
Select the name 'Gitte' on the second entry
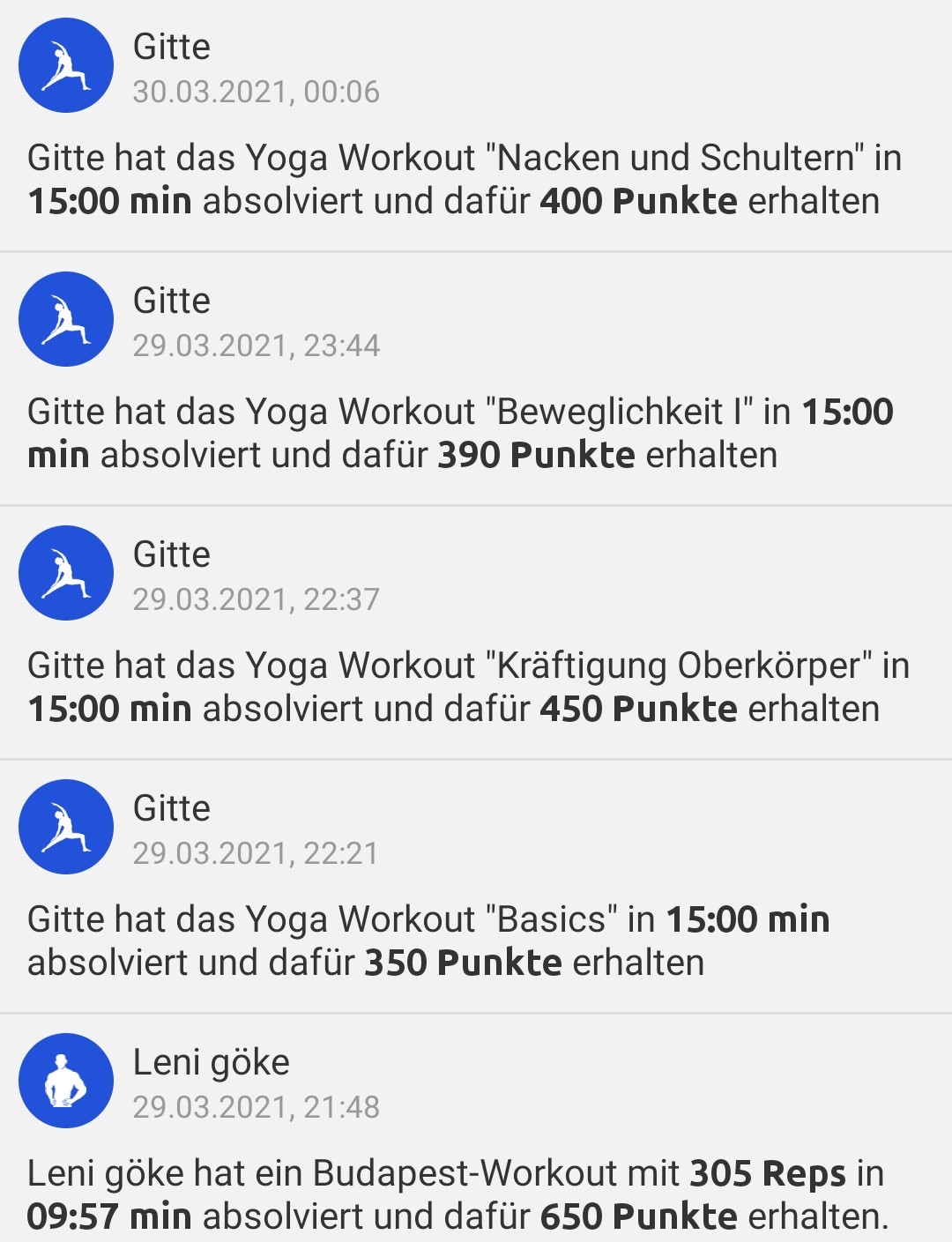point(171,300)
